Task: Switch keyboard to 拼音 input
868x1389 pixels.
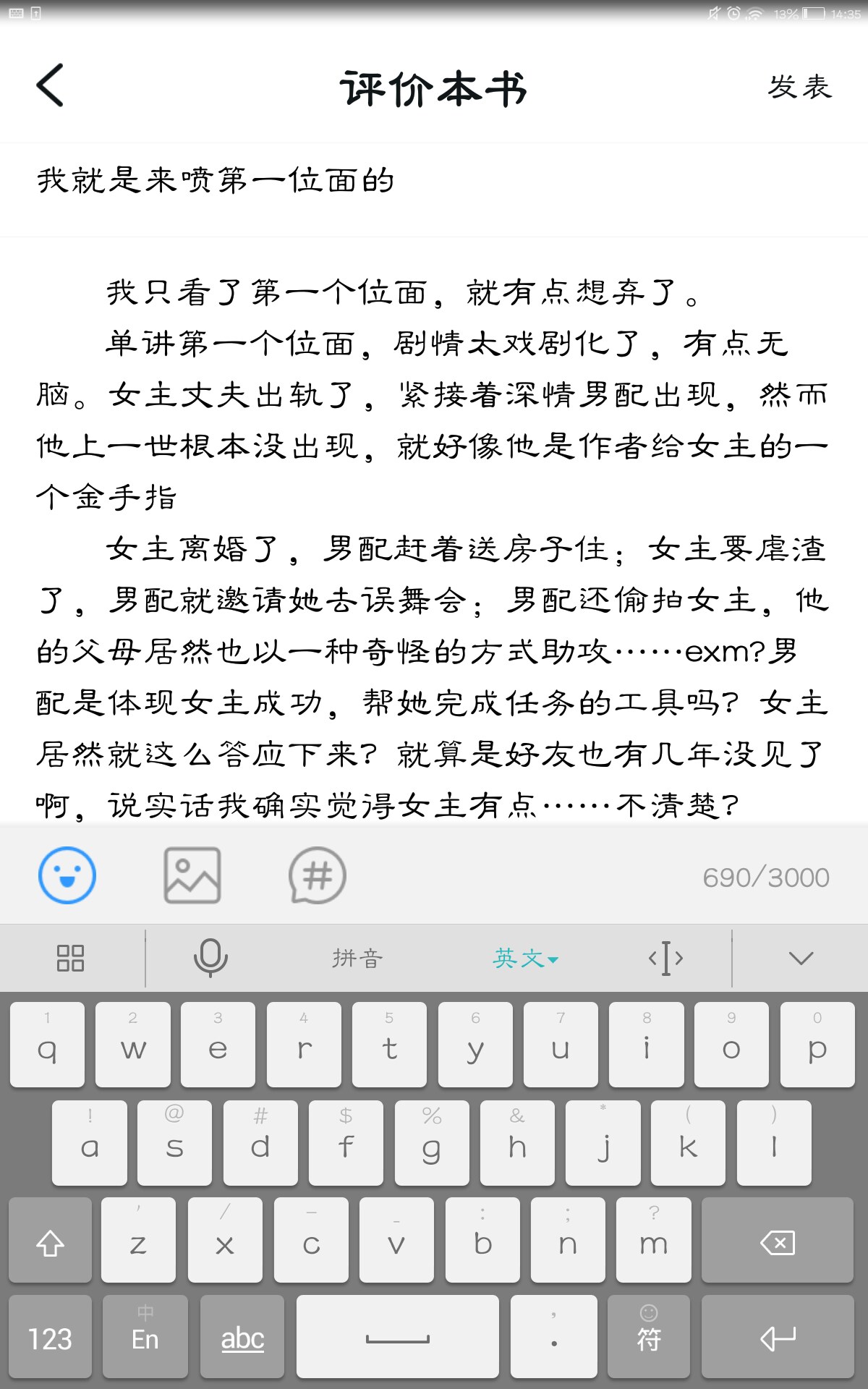Action: pos(357,959)
